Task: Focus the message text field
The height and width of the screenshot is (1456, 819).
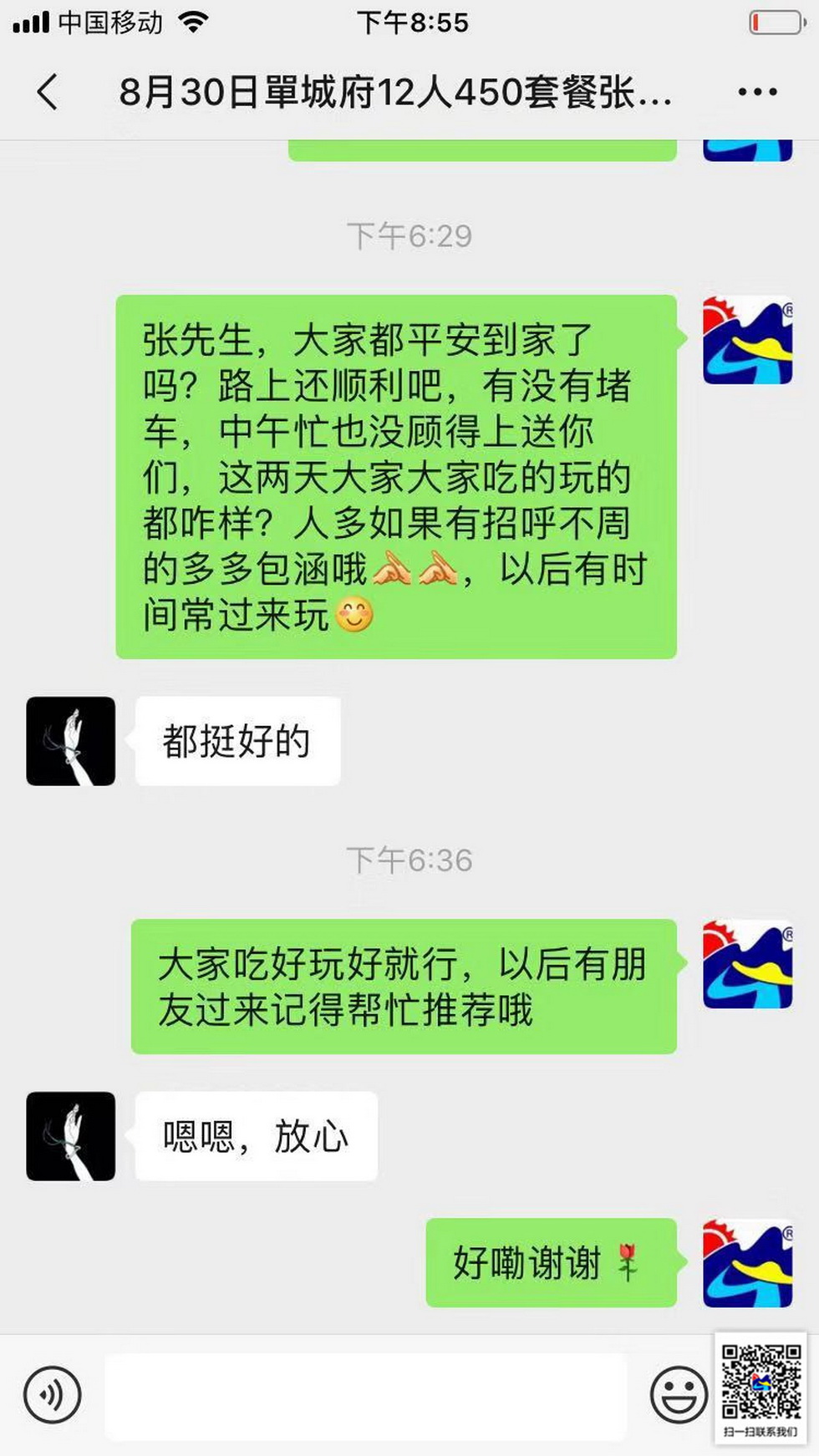Action: click(x=365, y=1396)
